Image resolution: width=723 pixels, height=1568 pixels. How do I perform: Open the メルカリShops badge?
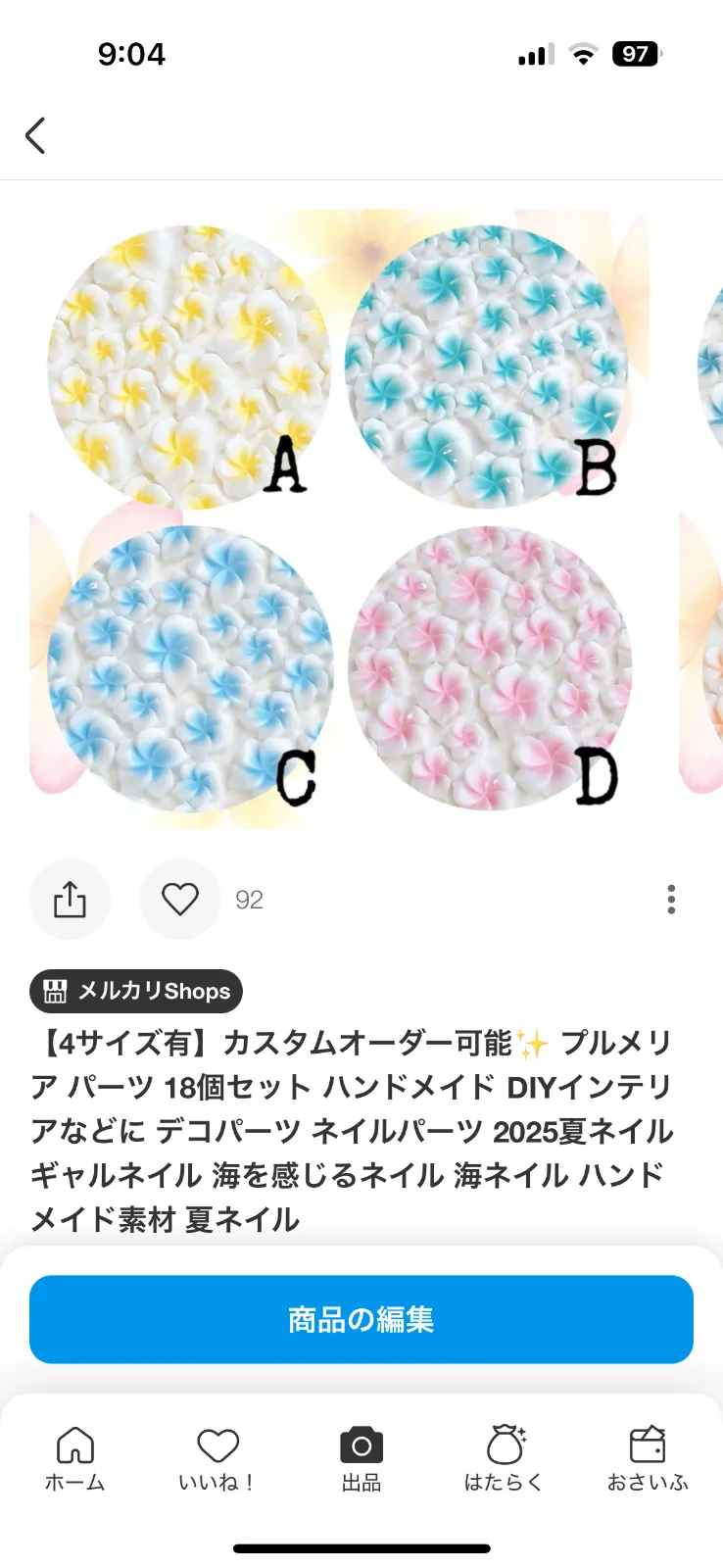(x=136, y=991)
